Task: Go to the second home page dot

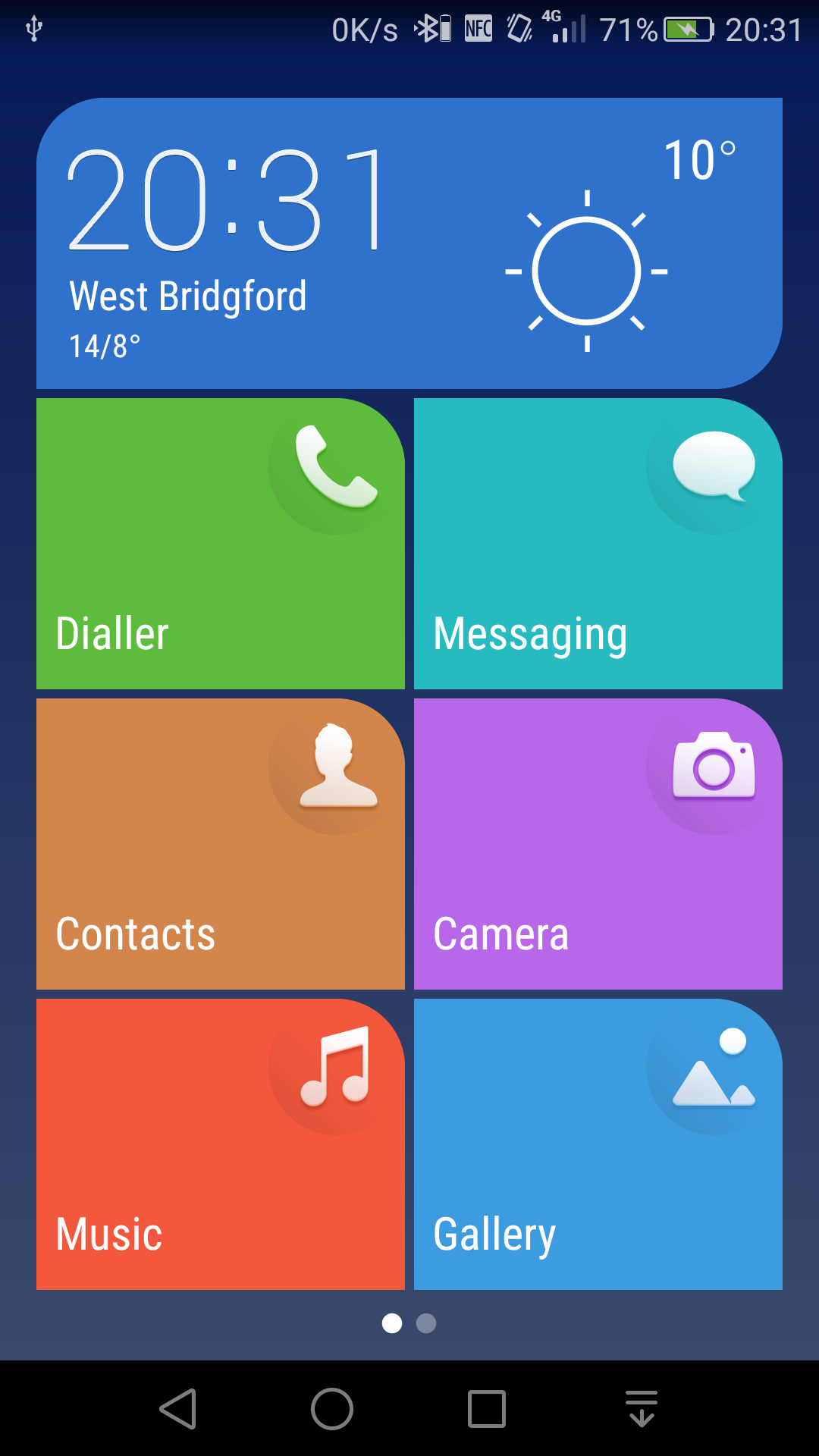Action: (426, 1323)
